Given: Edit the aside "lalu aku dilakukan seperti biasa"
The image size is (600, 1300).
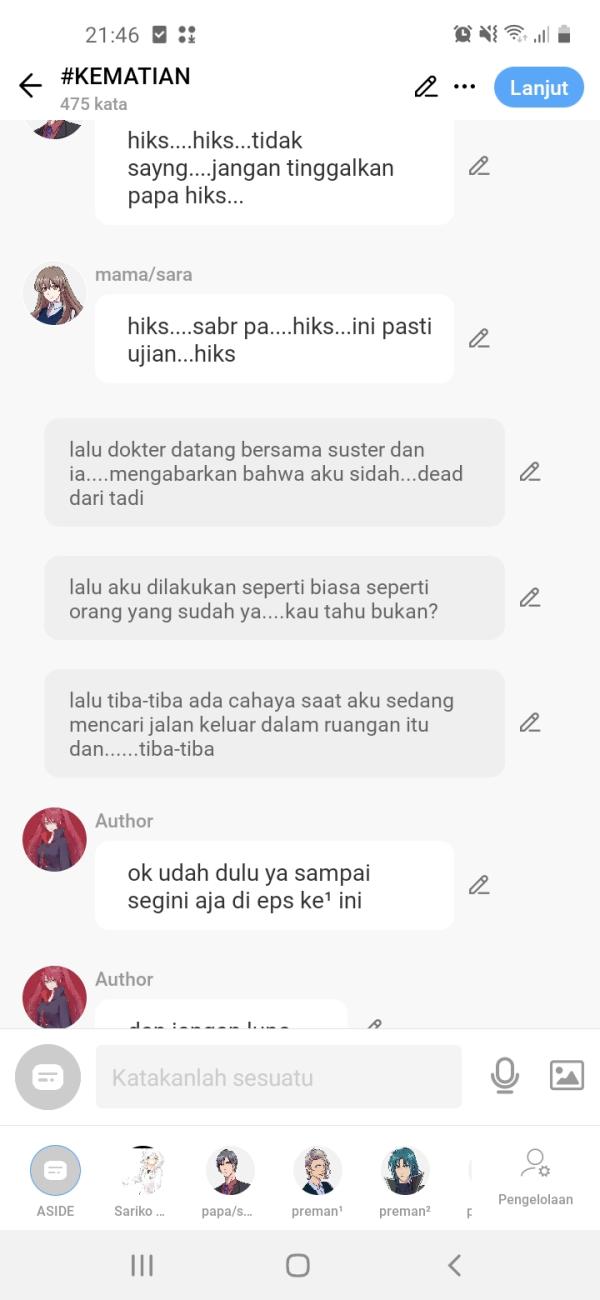Looking at the screenshot, I should pyautogui.click(x=530, y=598).
